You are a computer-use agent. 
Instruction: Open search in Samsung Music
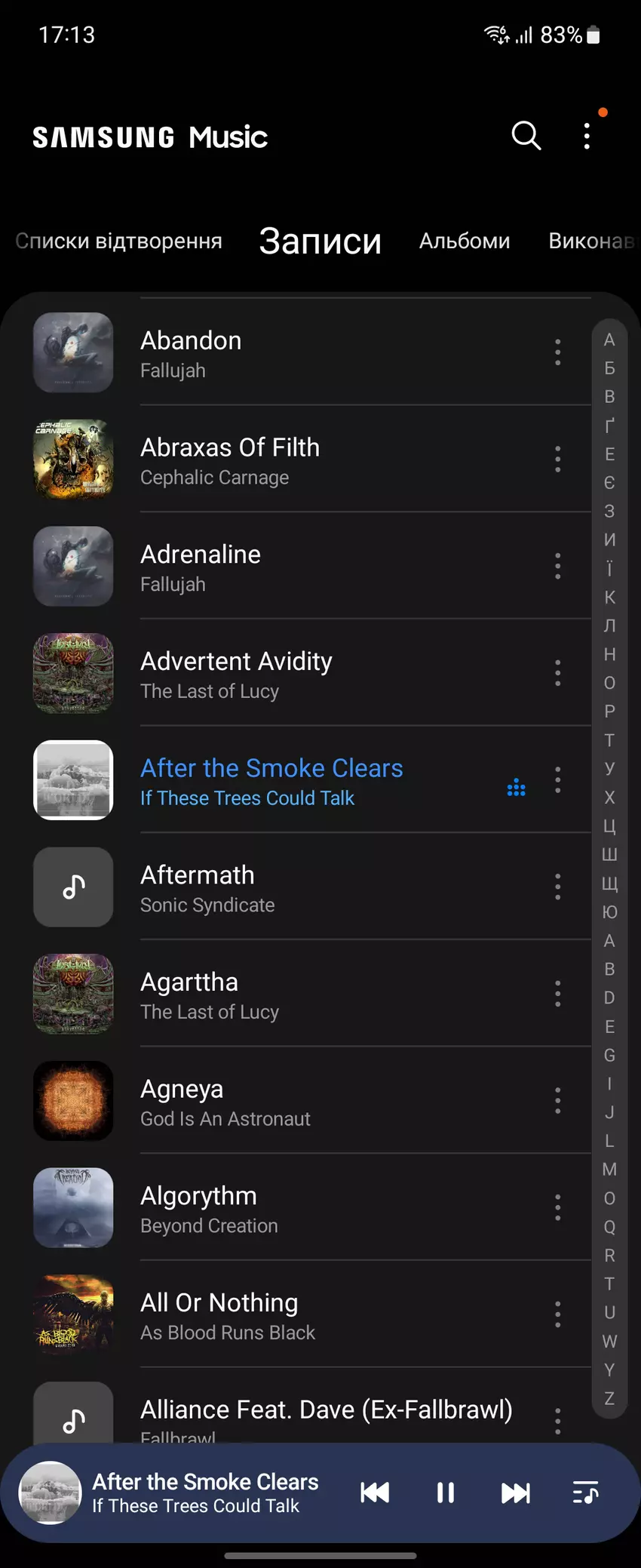tap(526, 137)
